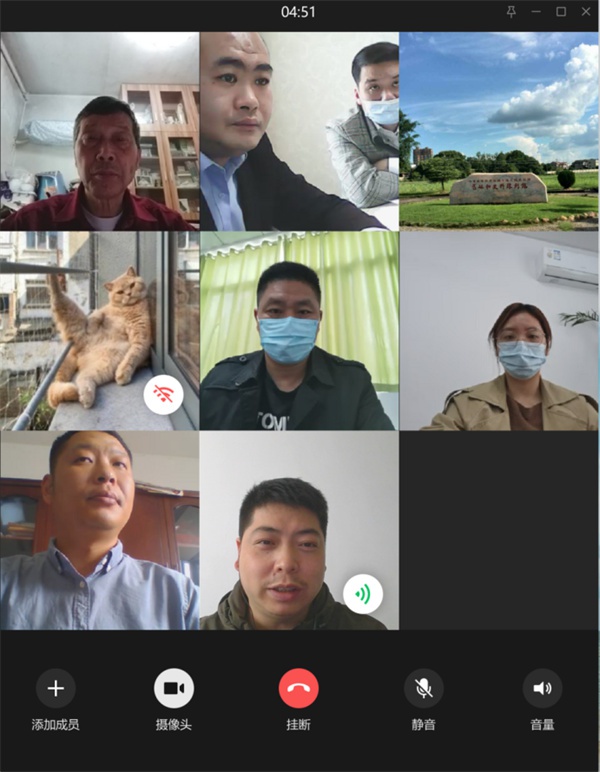This screenshot has height=772, width=600.
Task: Open the man in blue shirt tile
Action: coord(99,530)
